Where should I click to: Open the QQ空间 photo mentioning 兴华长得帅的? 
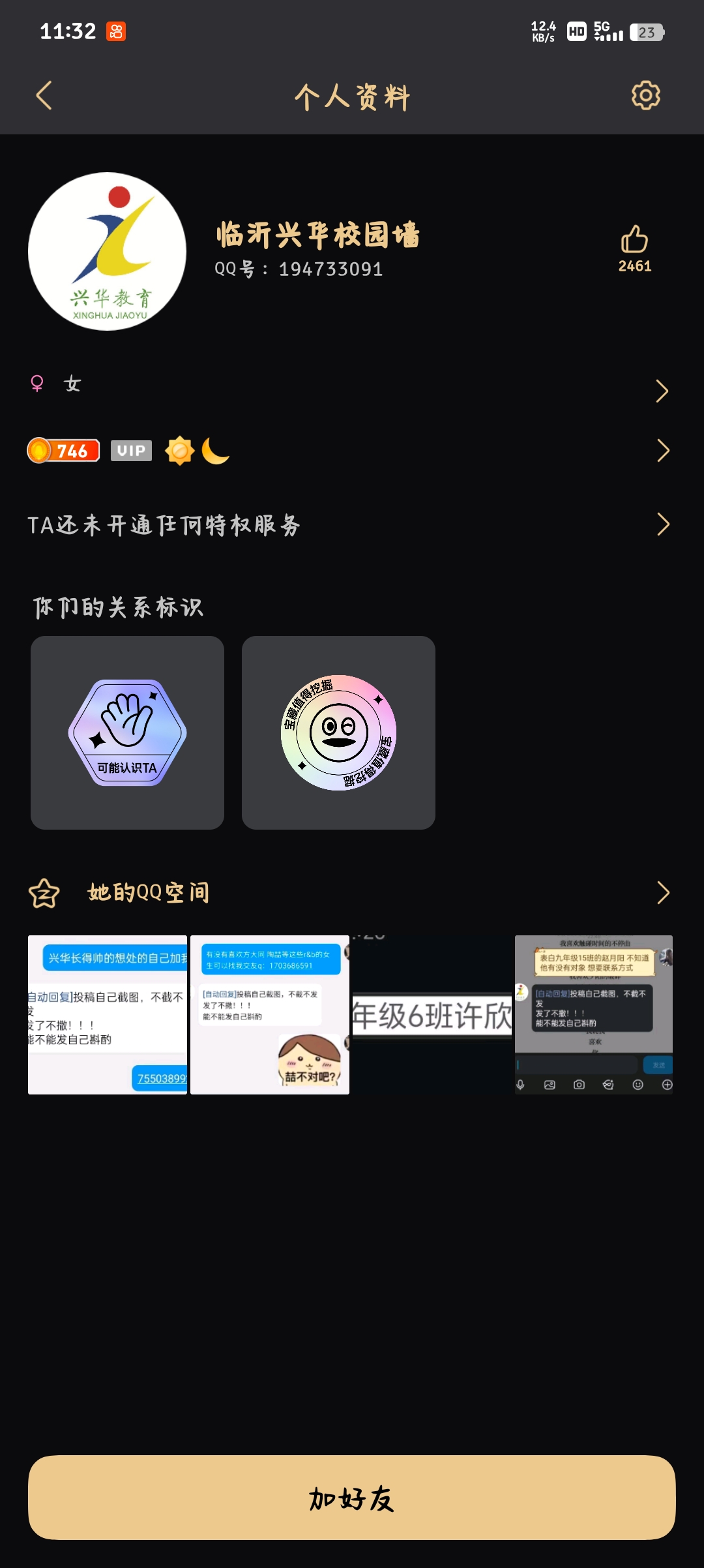point(108,1015)
